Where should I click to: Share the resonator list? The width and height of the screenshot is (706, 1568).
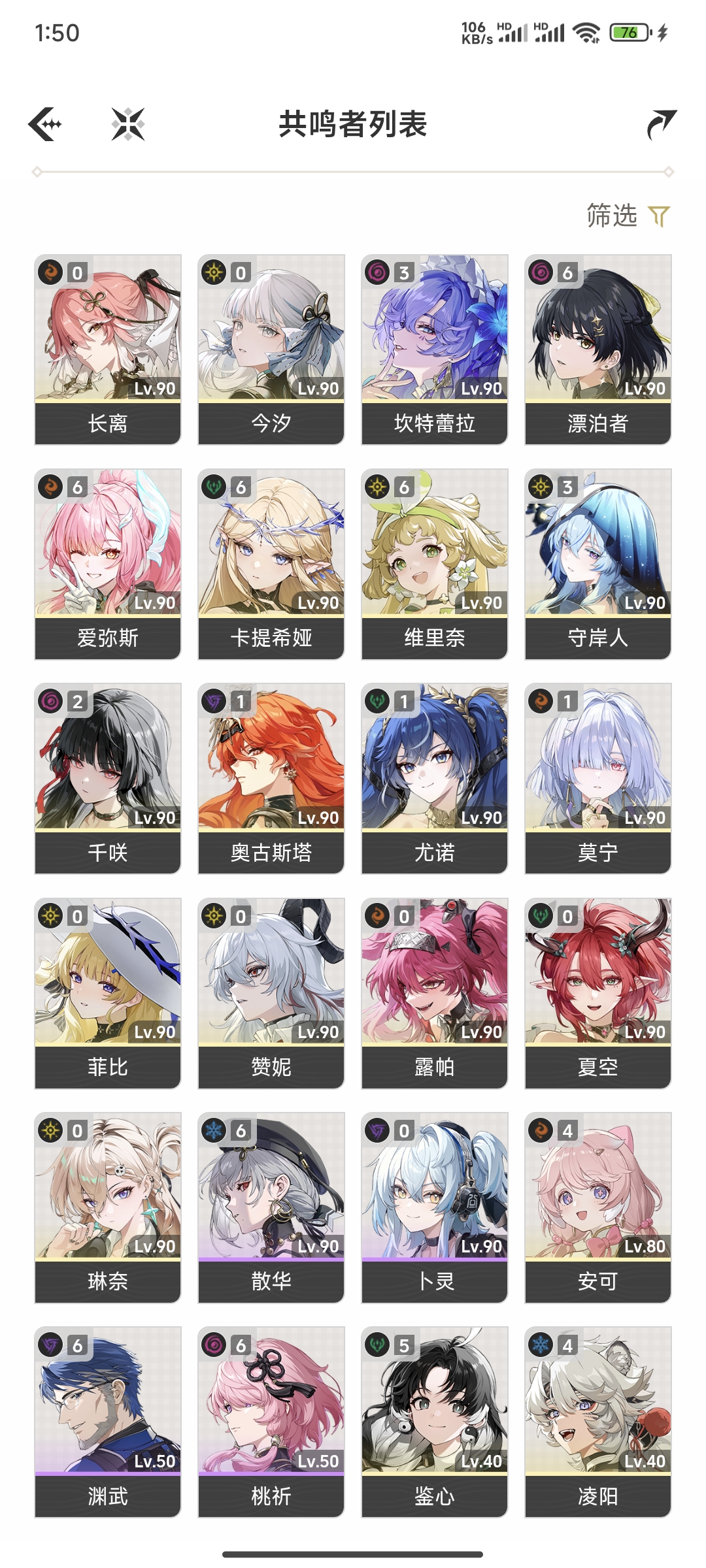pyautogui.click(x=660, y=124)
